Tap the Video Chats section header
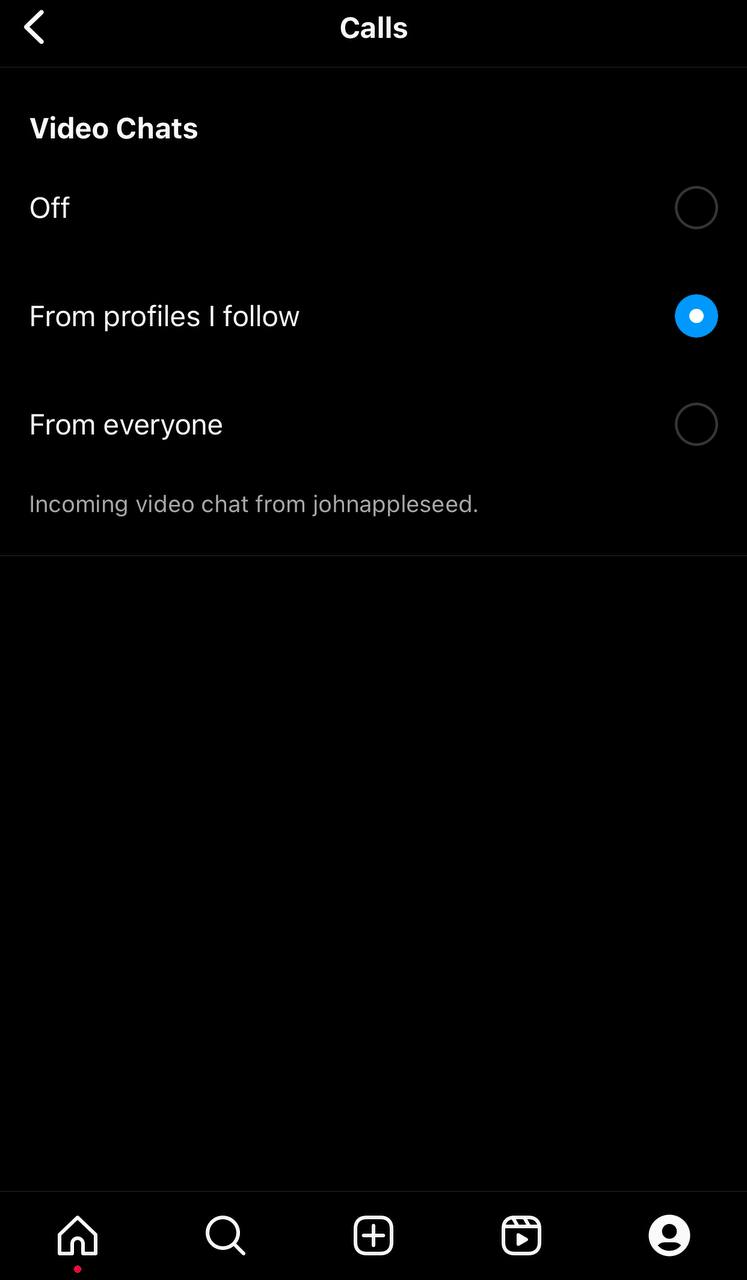This screenshot has width=747, height=1280. coord(113,128)
